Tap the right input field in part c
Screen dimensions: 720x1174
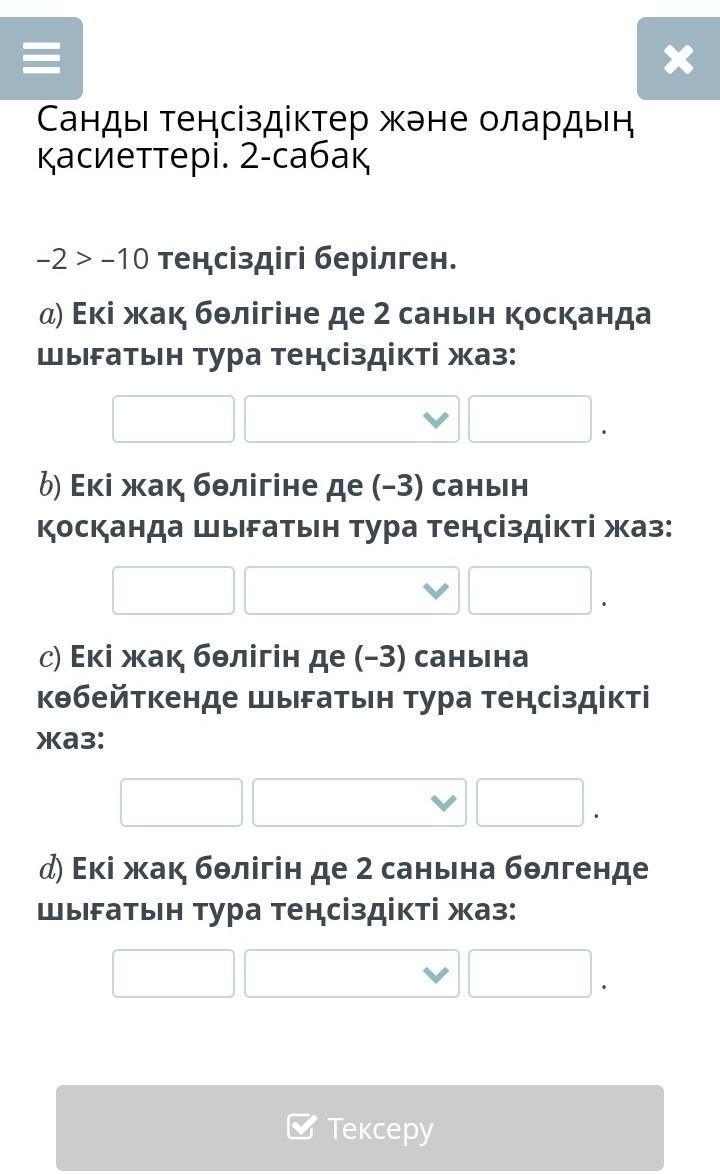coord(529,802)
